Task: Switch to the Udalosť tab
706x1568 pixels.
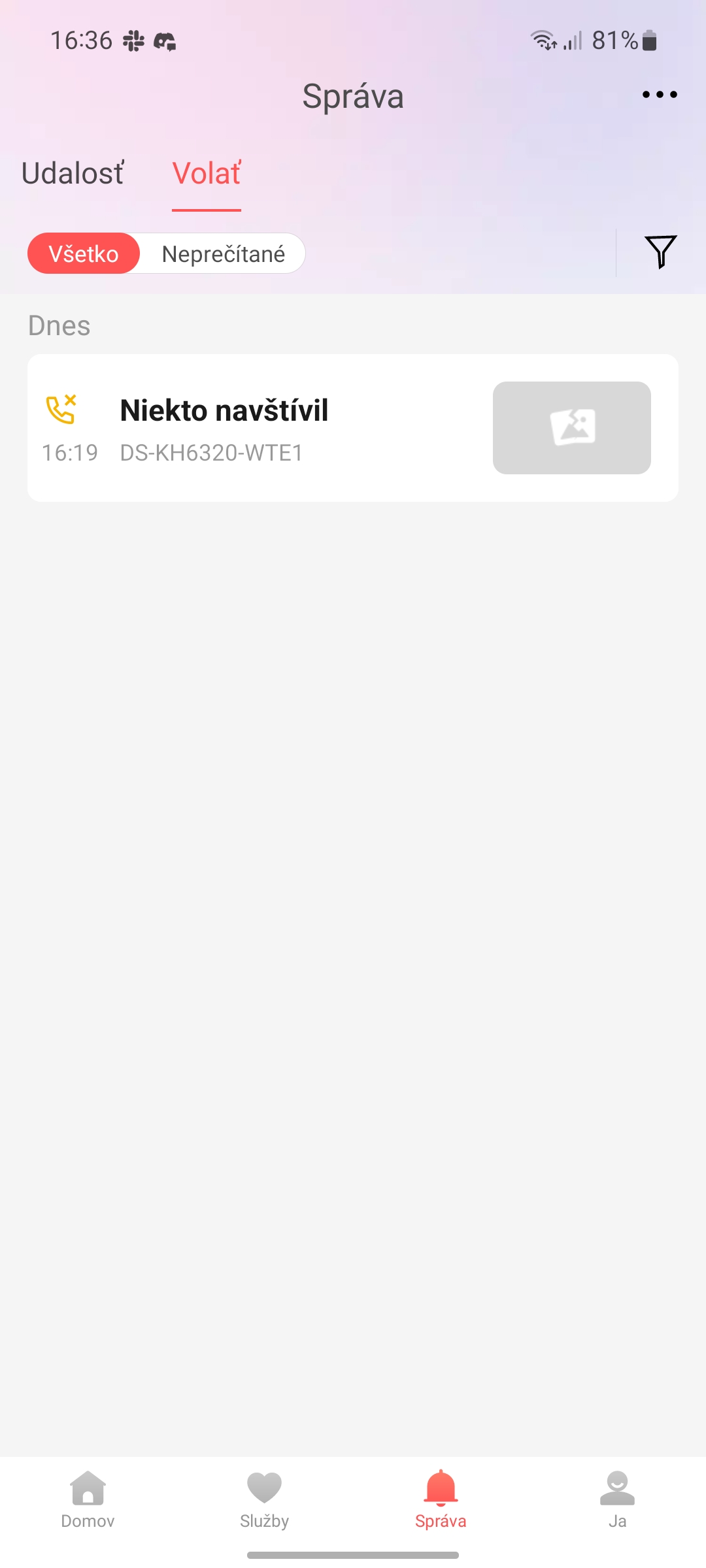Action: (73, 174)
